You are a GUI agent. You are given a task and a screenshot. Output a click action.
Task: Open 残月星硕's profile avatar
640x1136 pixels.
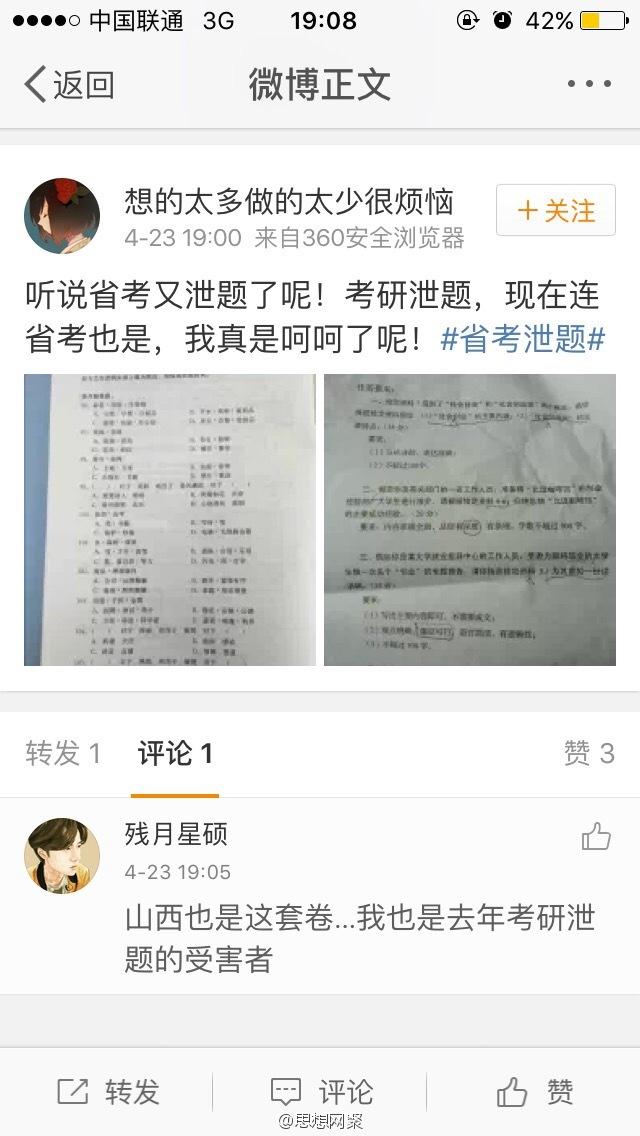click(x=62, y=855)
